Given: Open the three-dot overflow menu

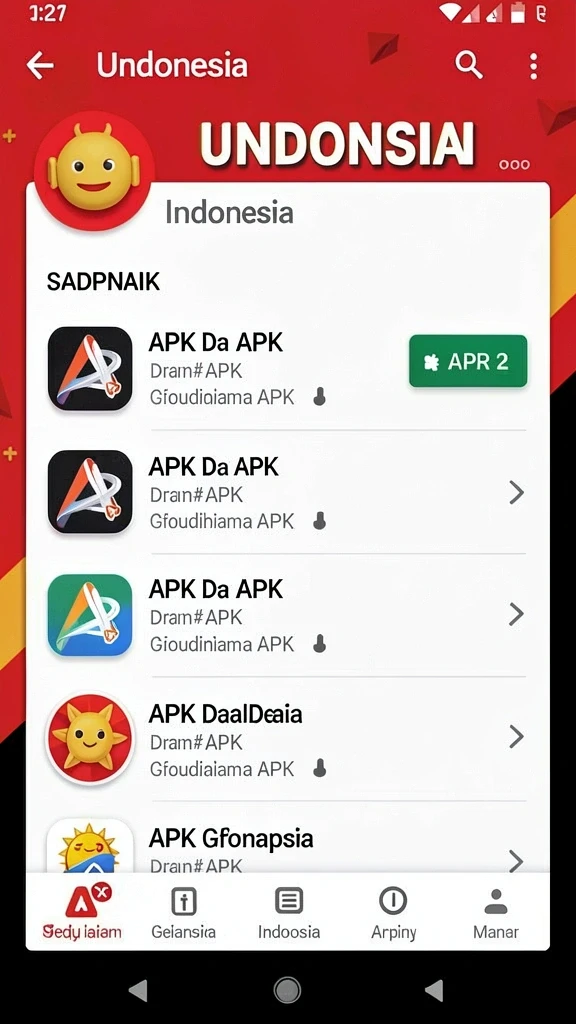Looking at the screenshot, I should [534, 66].
